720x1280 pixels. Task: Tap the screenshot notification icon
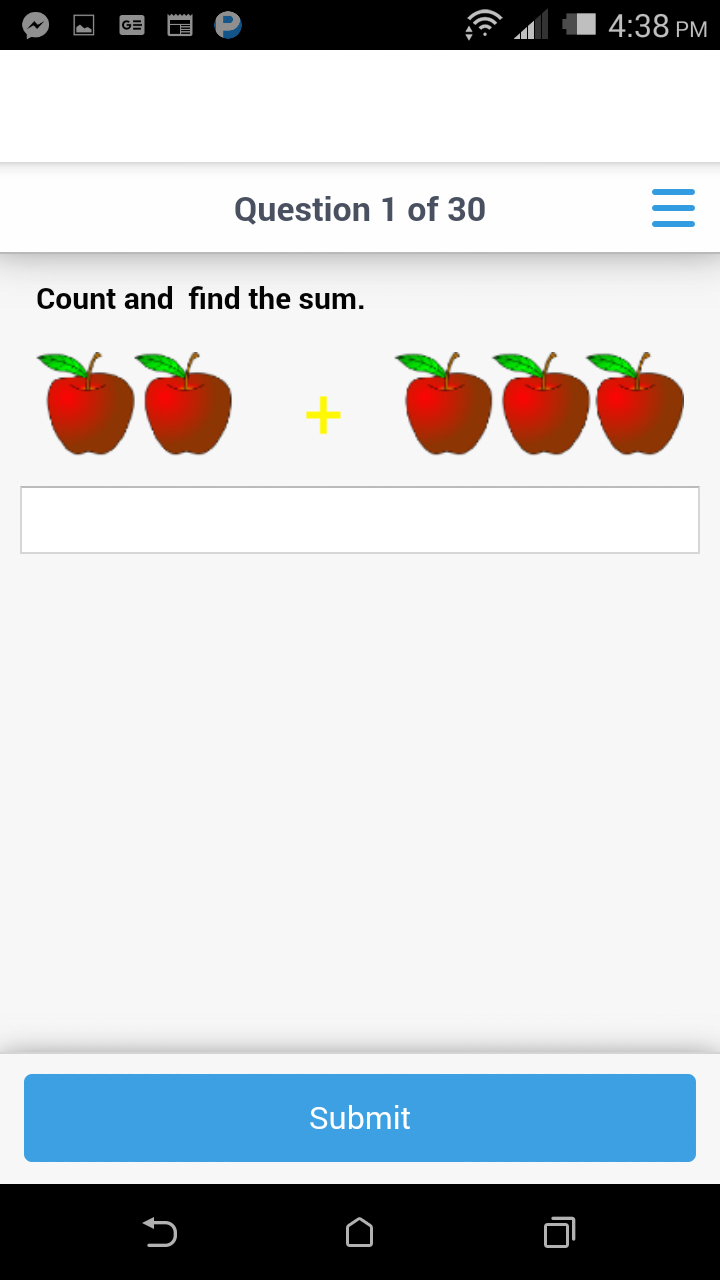click(x=83, y=25)
